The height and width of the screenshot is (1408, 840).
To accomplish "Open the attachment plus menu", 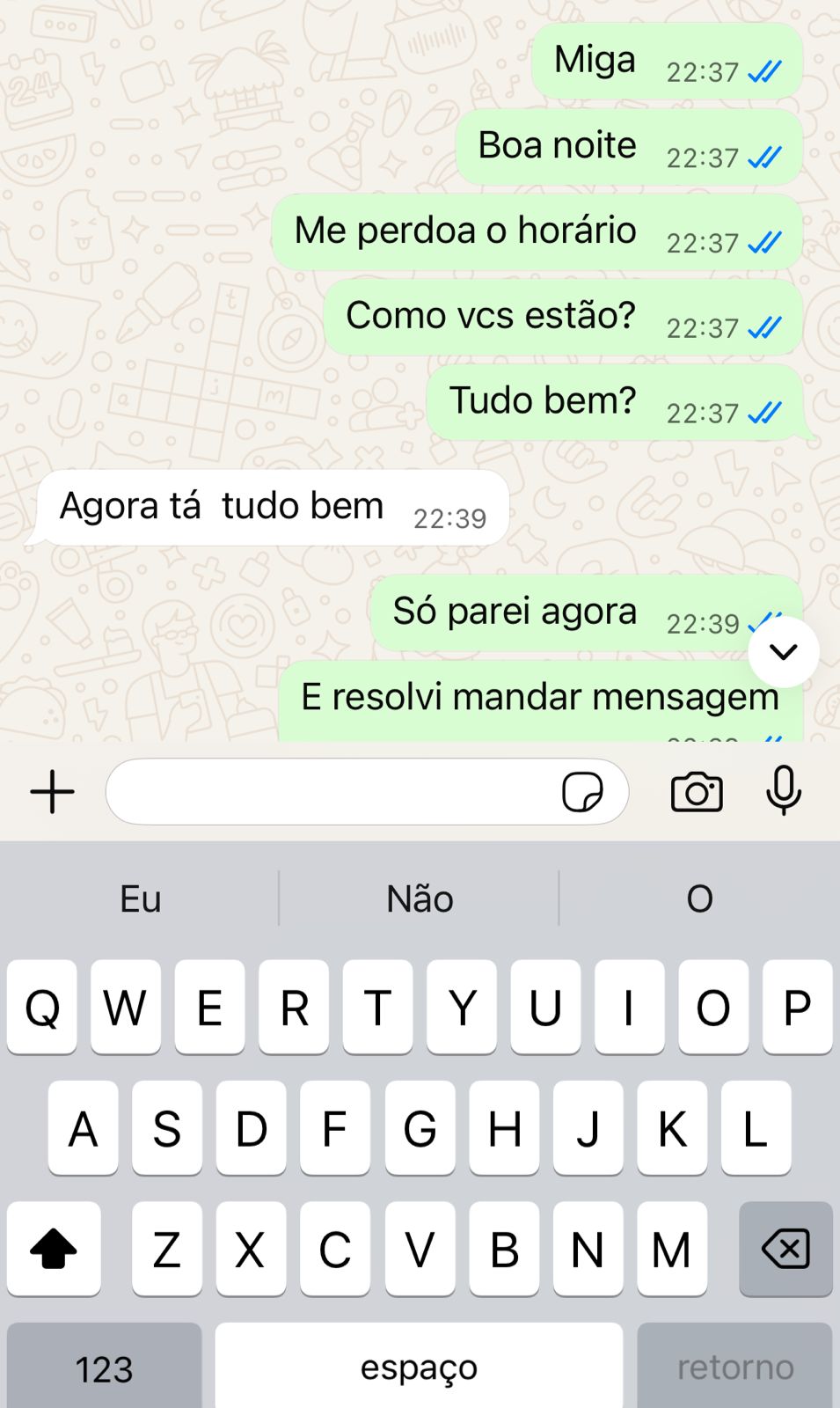I will point(53,792).
